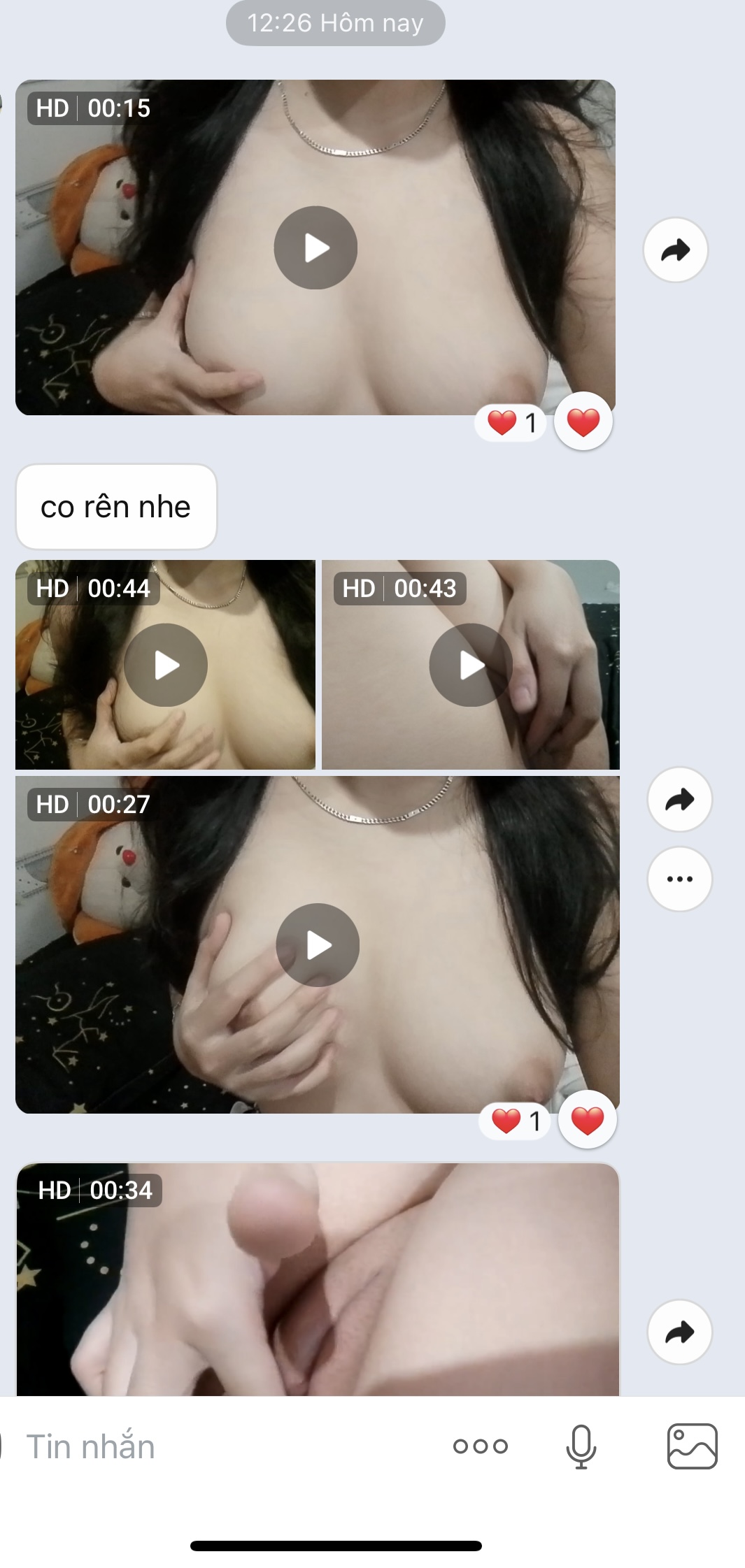Open the 00:34 video message
The width and height of the screenshot is (745, 1568).
click(318, 1279)
